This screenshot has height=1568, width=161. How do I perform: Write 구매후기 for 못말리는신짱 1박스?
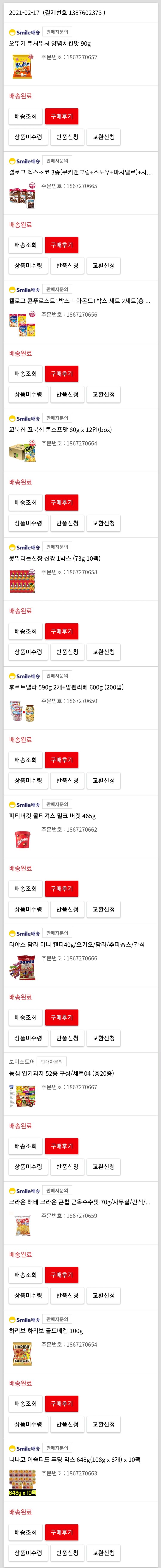tap(62, 631)
